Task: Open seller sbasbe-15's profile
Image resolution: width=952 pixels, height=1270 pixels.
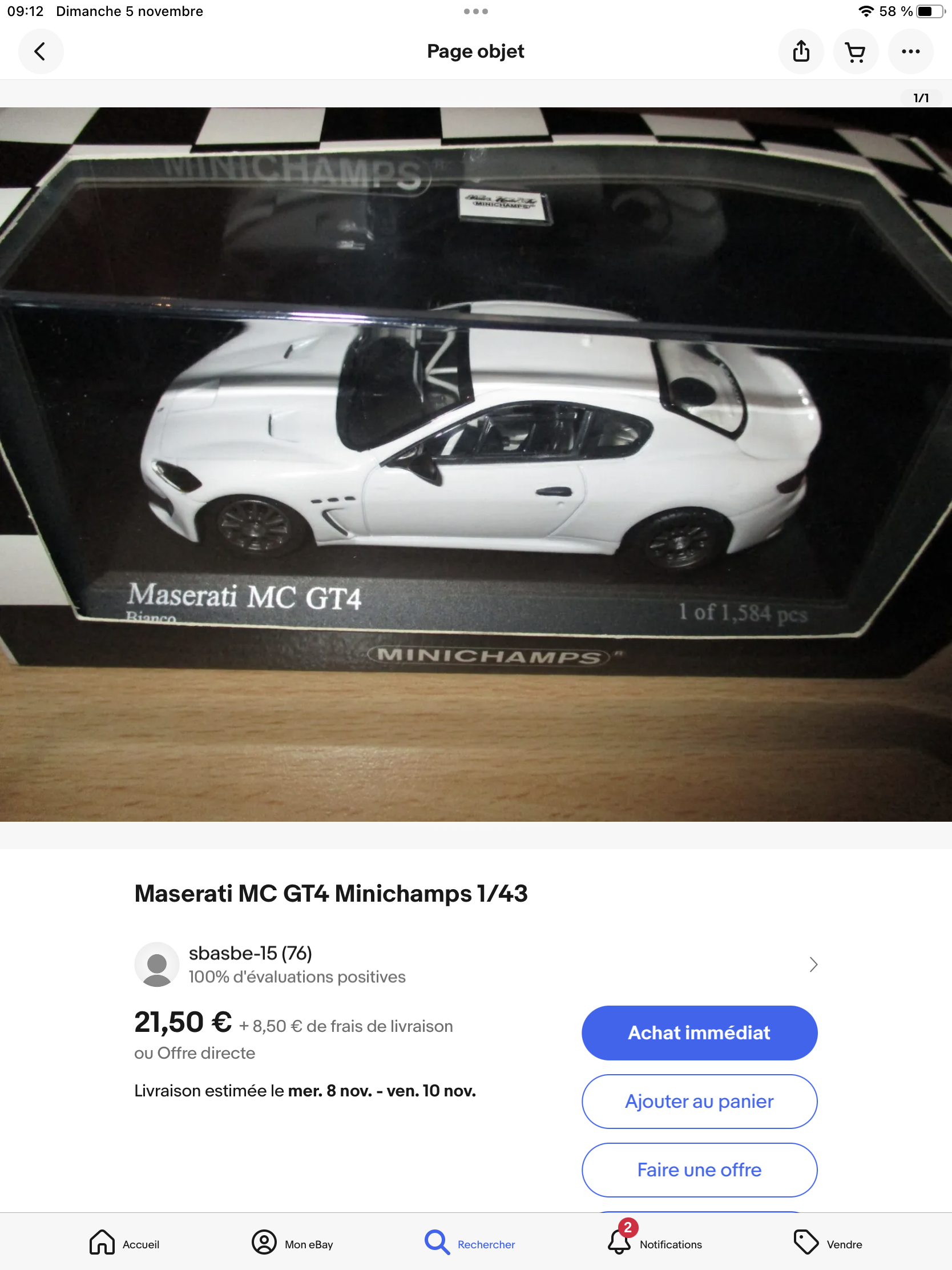Action: pyautogui.click(x=475, y=964)
